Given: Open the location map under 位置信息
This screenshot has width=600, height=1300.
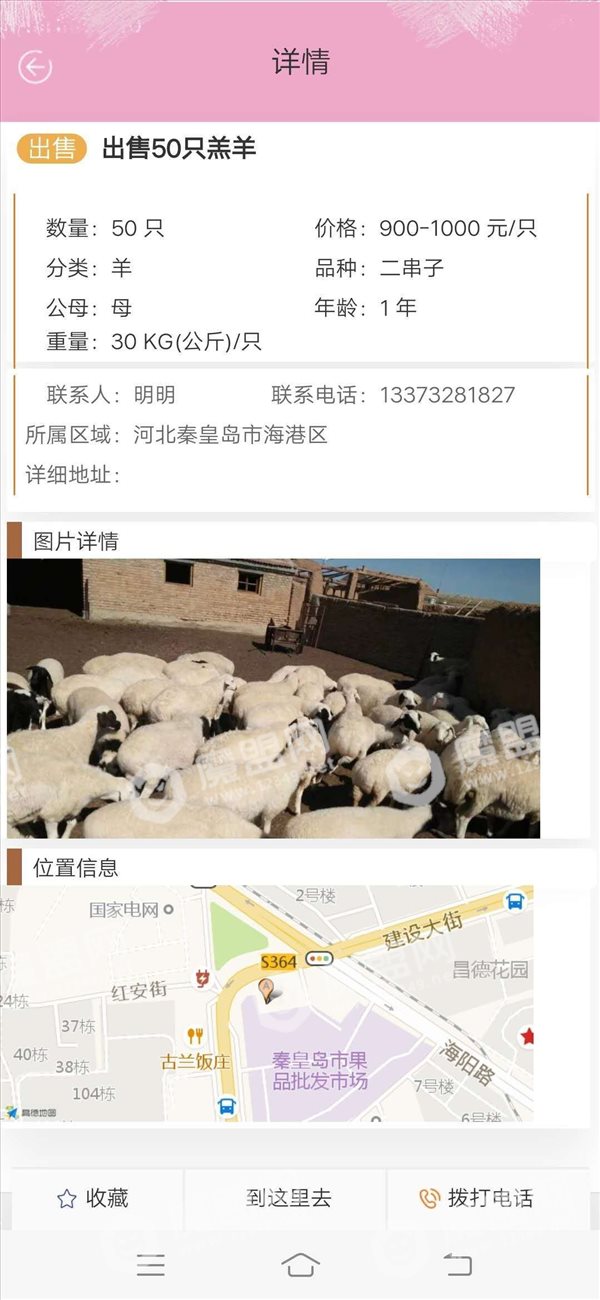Looking at the screenshot, I should click(270, 1003).
